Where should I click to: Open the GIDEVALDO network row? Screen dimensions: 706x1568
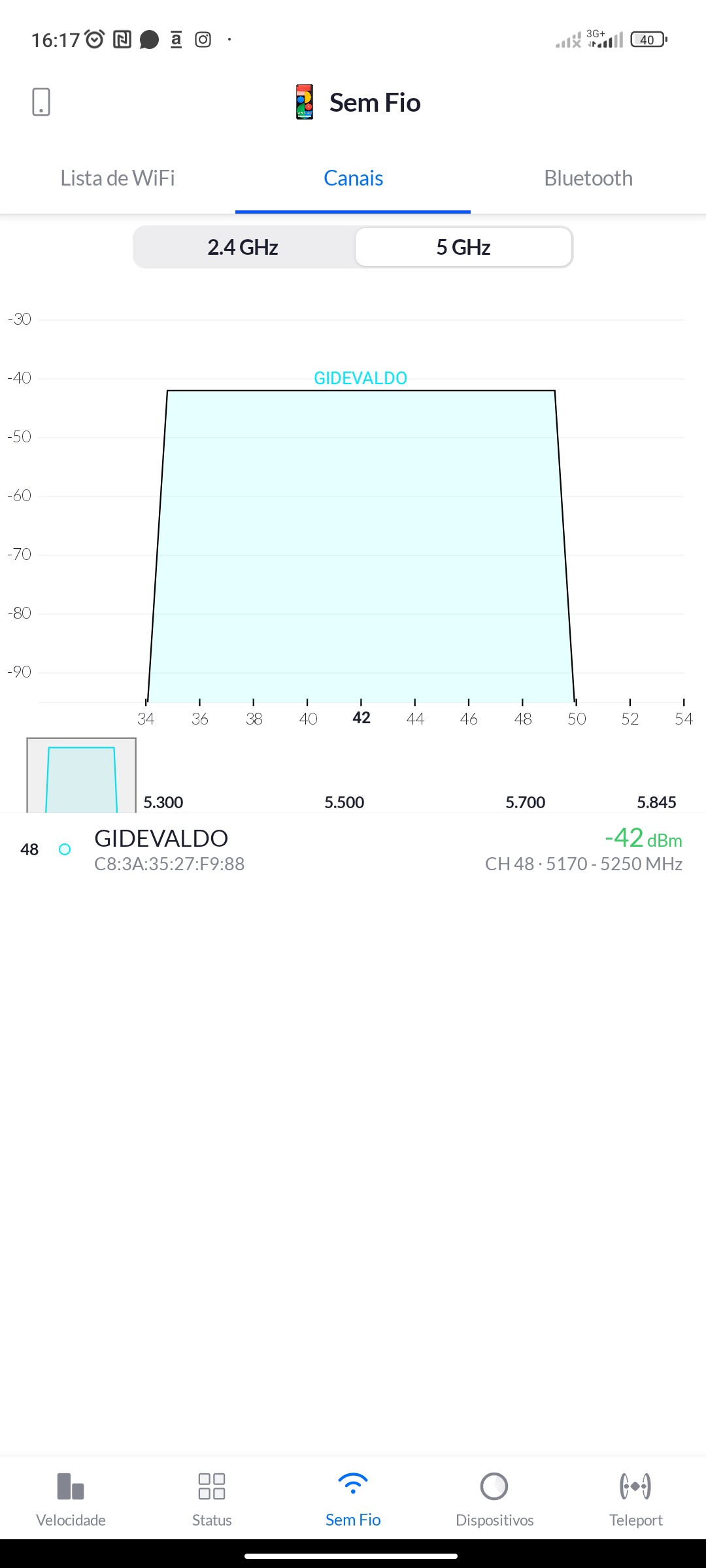point(353,849)
